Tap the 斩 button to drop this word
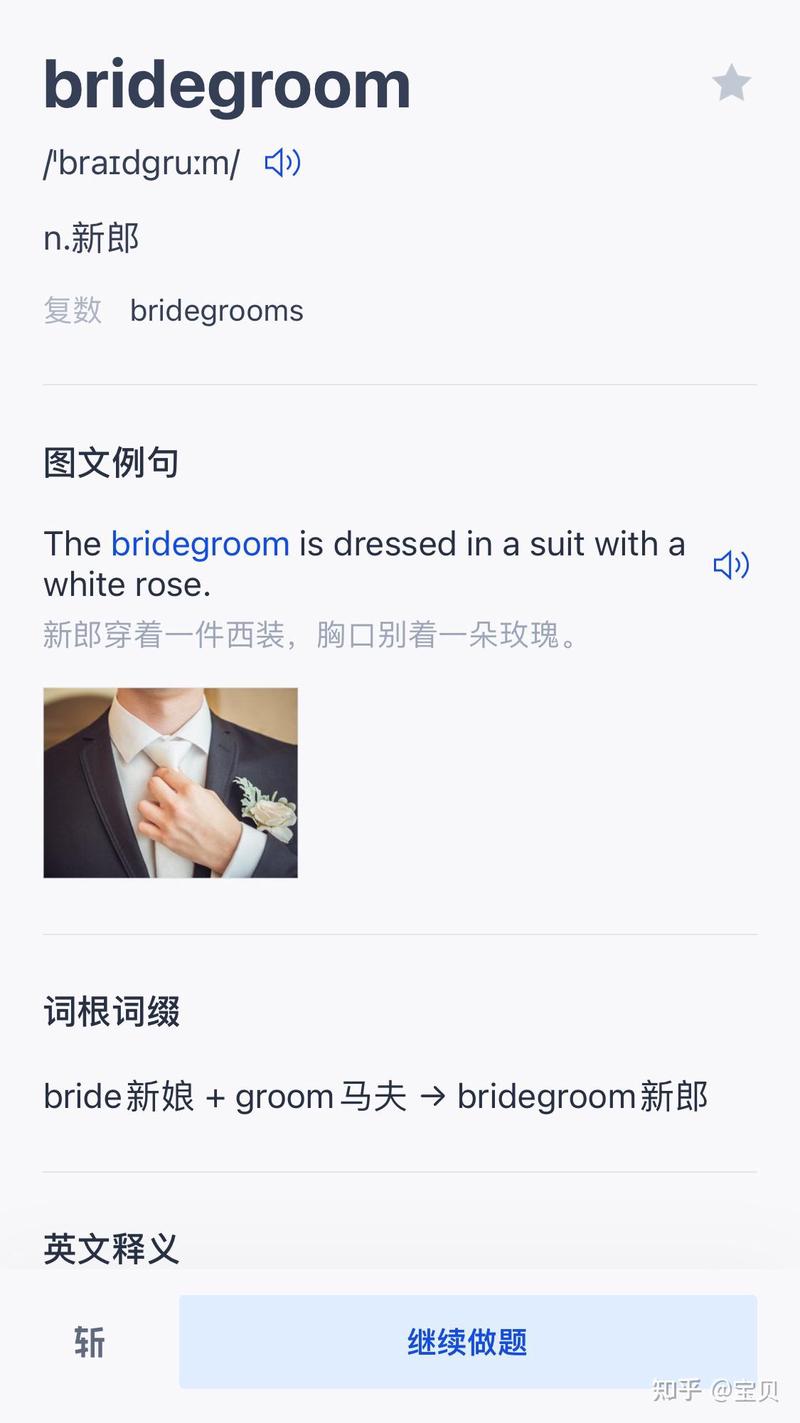The image size is (800, 1423). click(x=90, y=1342)
